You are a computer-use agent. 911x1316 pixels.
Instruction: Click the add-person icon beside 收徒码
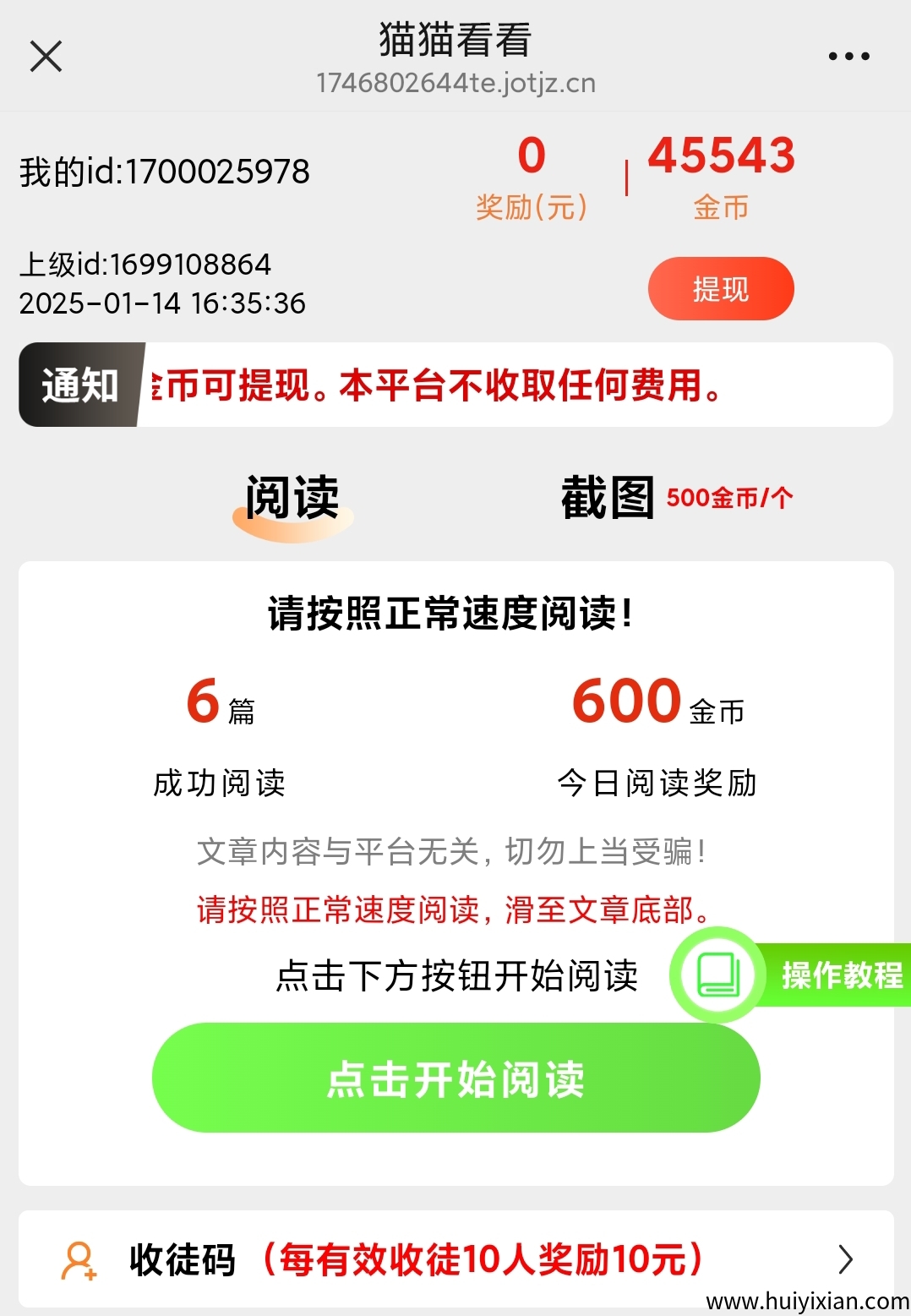tap(80, 1259)
